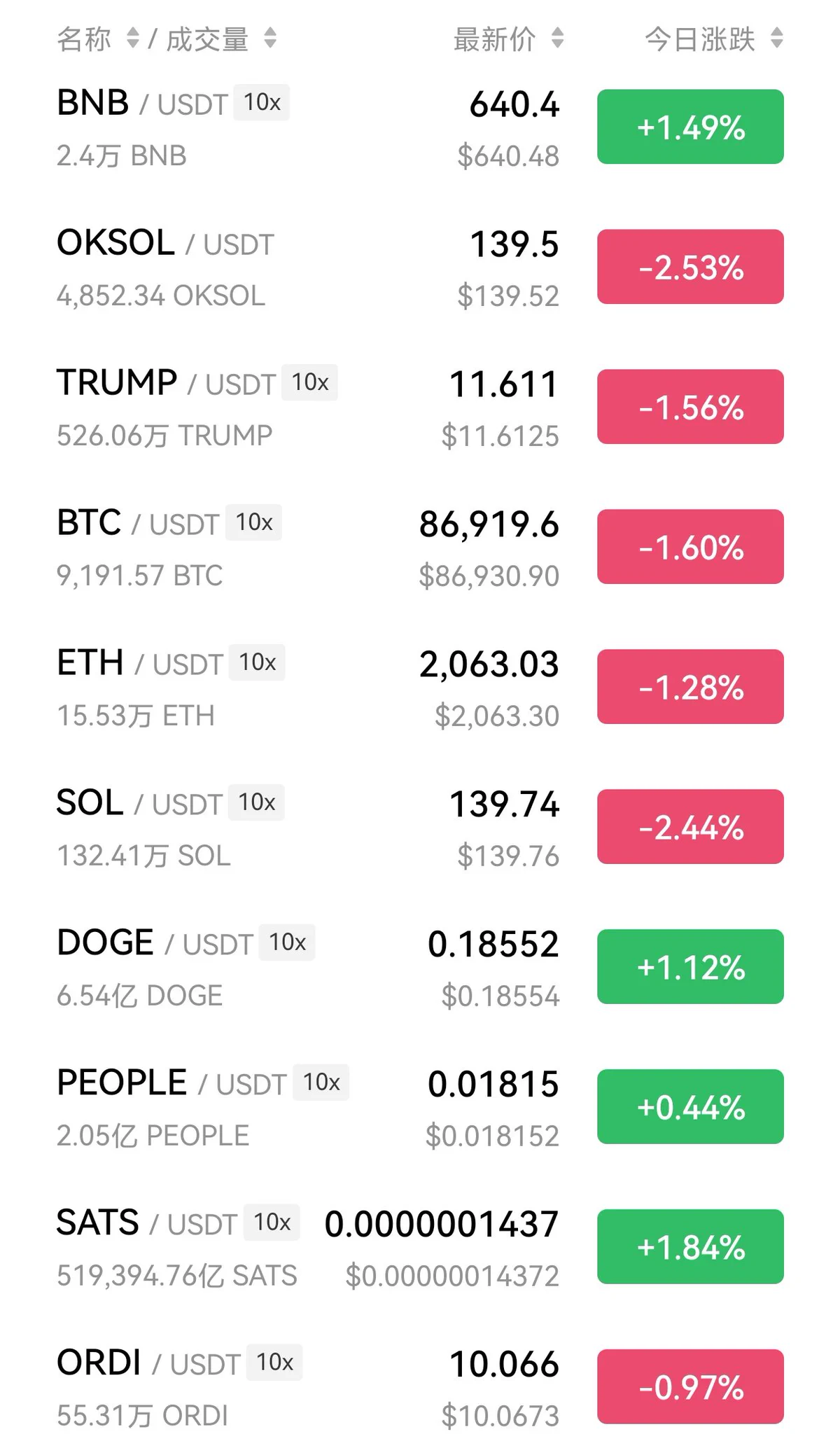Screen dimensions: 840x1434
Task: Open the DOGE / USDT trading pair
Action: tap(420, 967)
